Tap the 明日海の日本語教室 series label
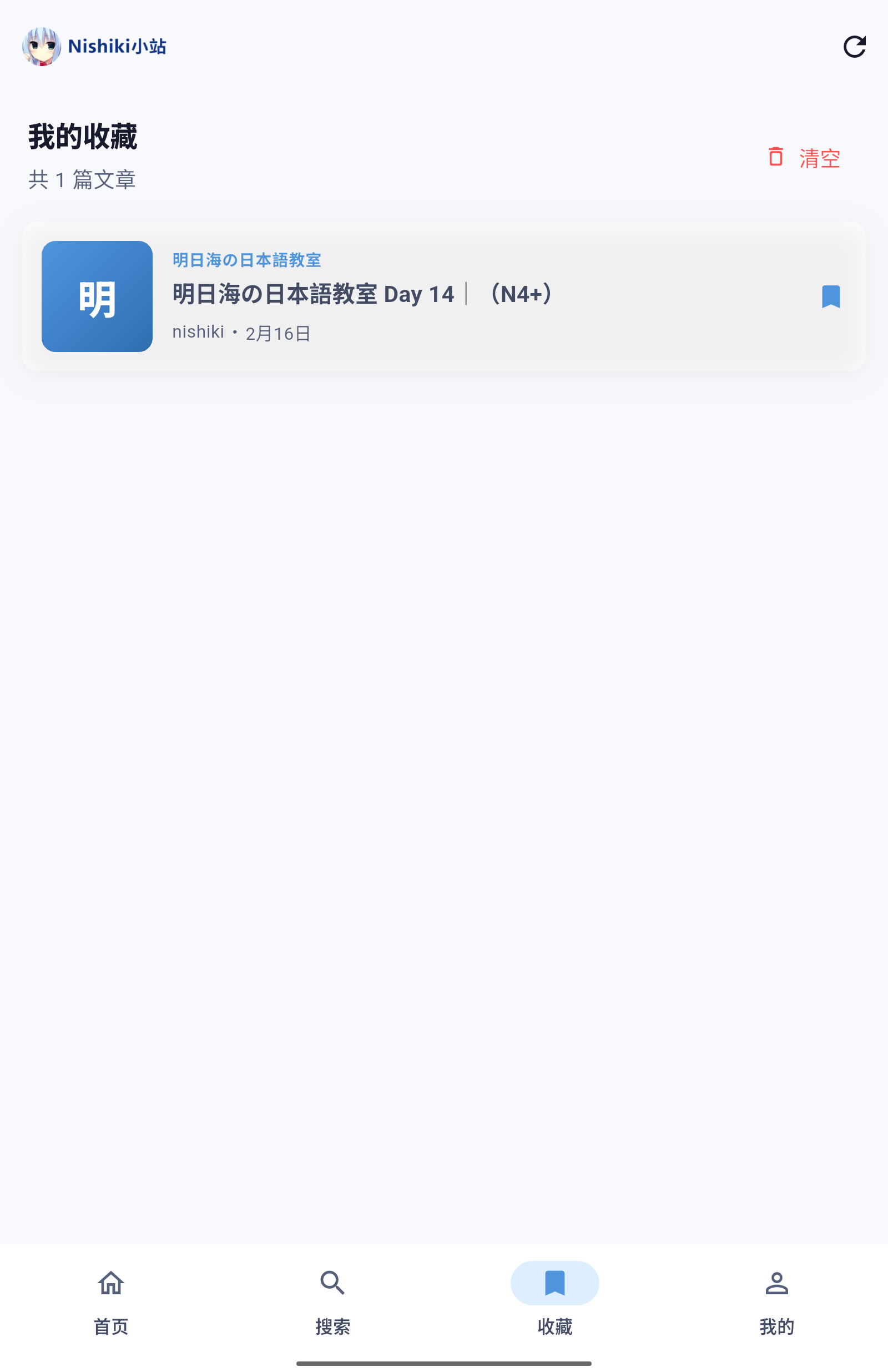The image size is (888, 1372). (246, 260)
